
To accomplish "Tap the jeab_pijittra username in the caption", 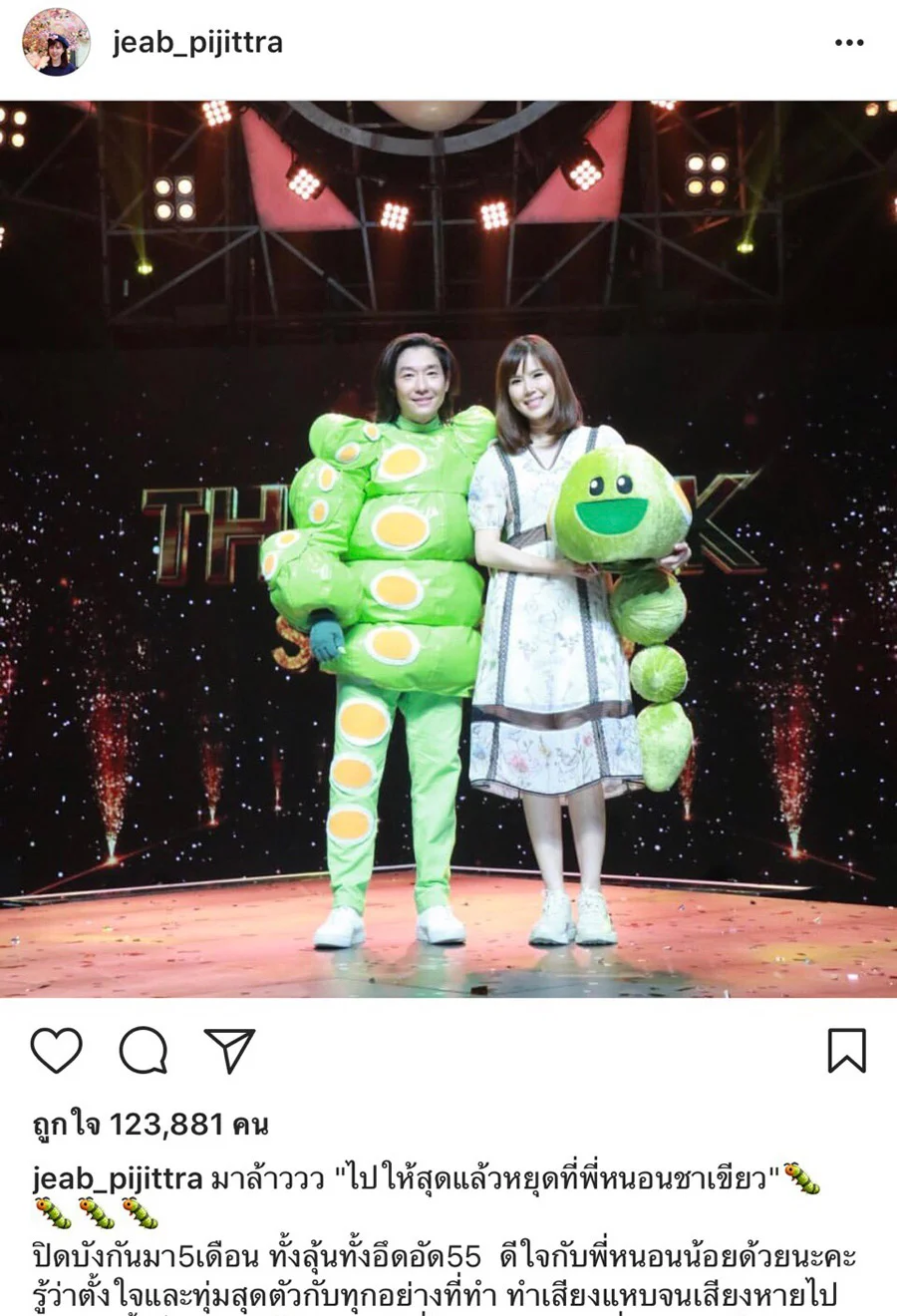I will point(118,1178).
